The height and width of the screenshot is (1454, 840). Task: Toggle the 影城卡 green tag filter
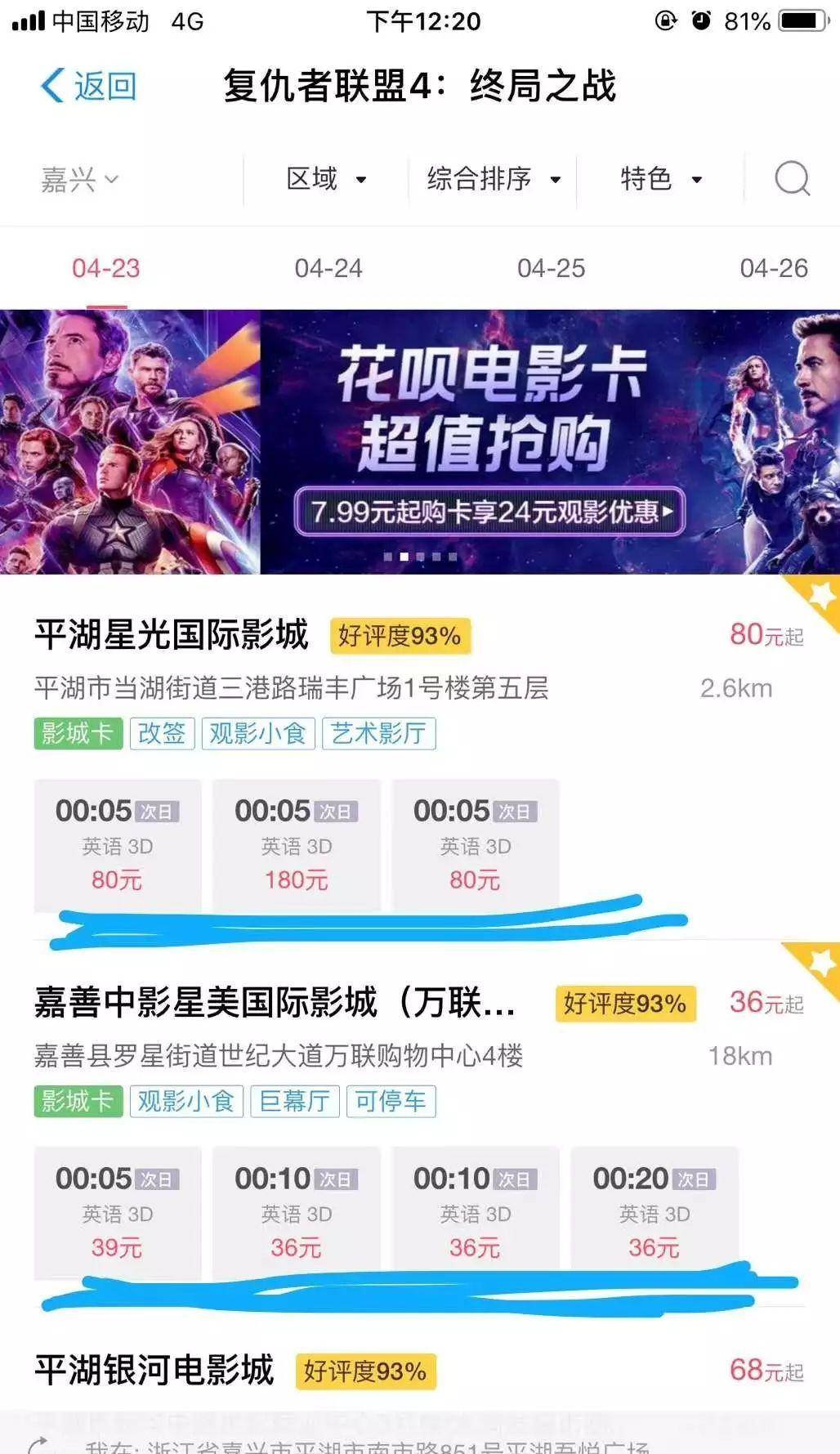[77, 734]
